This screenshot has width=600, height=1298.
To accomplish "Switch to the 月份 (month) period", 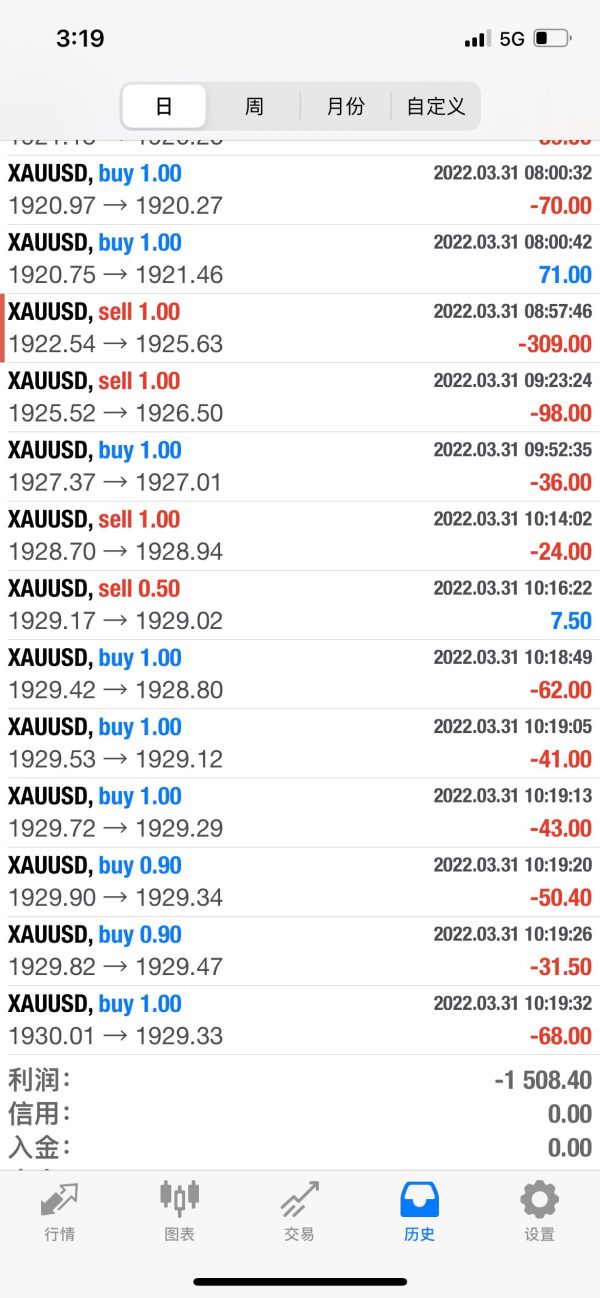I will pos(346,106).
